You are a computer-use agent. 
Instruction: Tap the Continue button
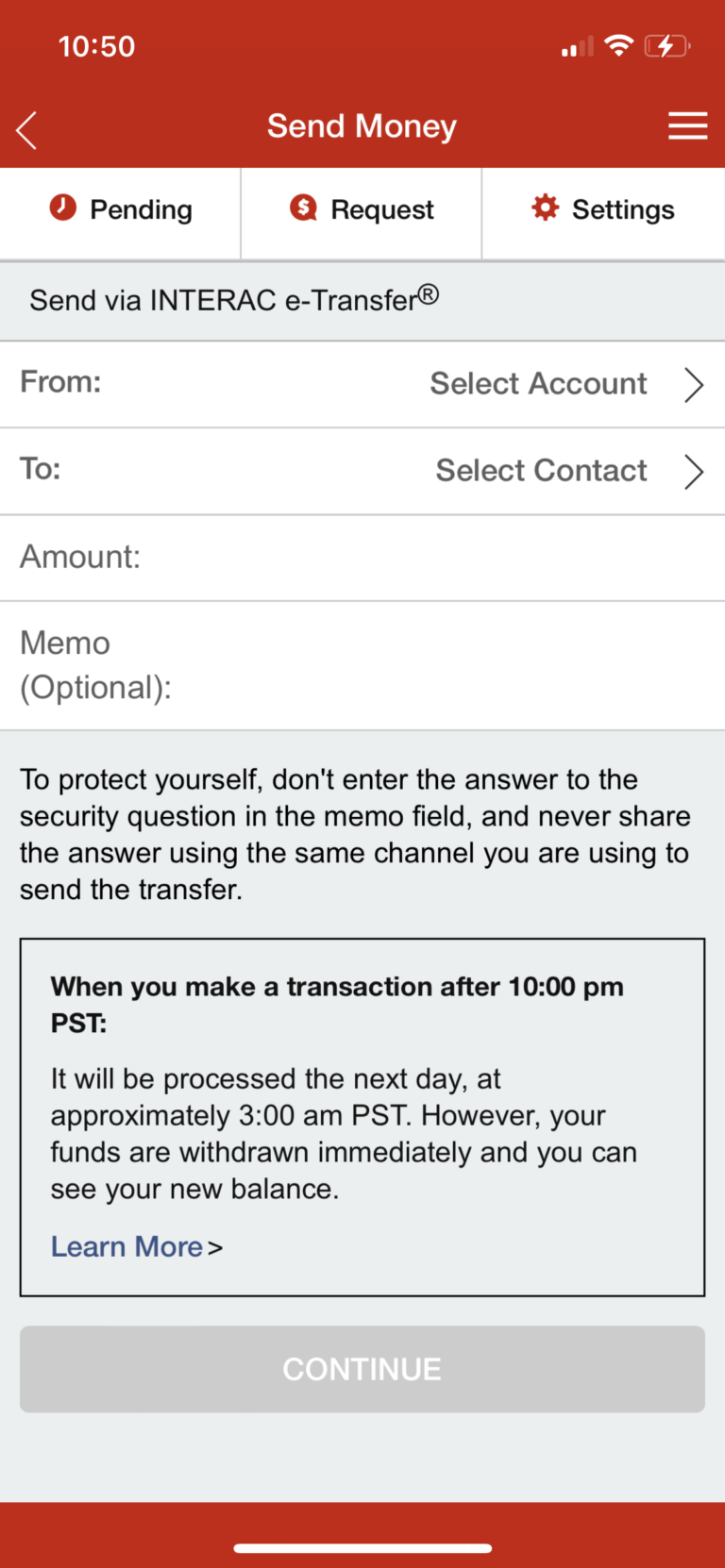coord(362,1369)
